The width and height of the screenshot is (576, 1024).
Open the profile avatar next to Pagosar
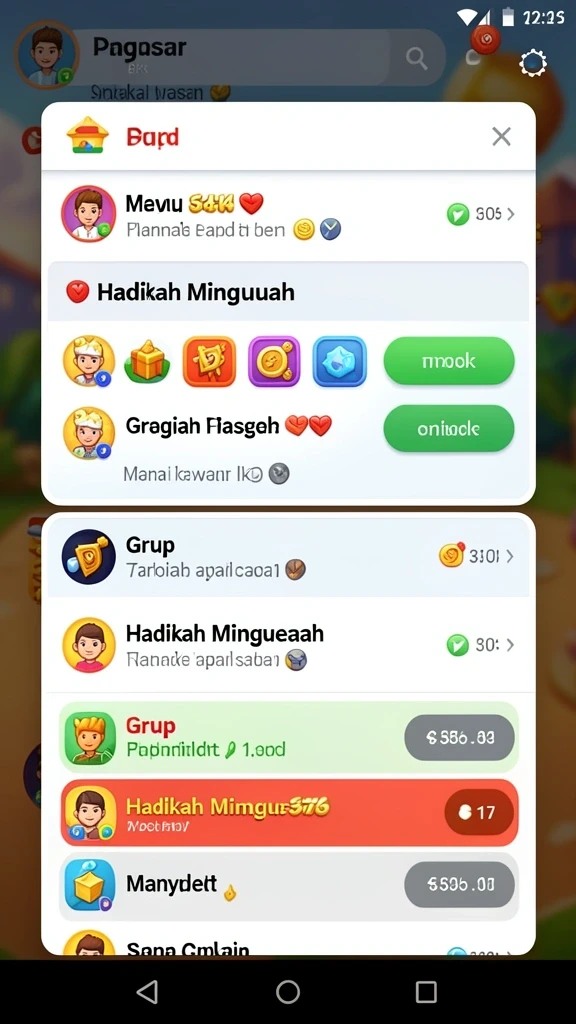click(x=47, y=55)
